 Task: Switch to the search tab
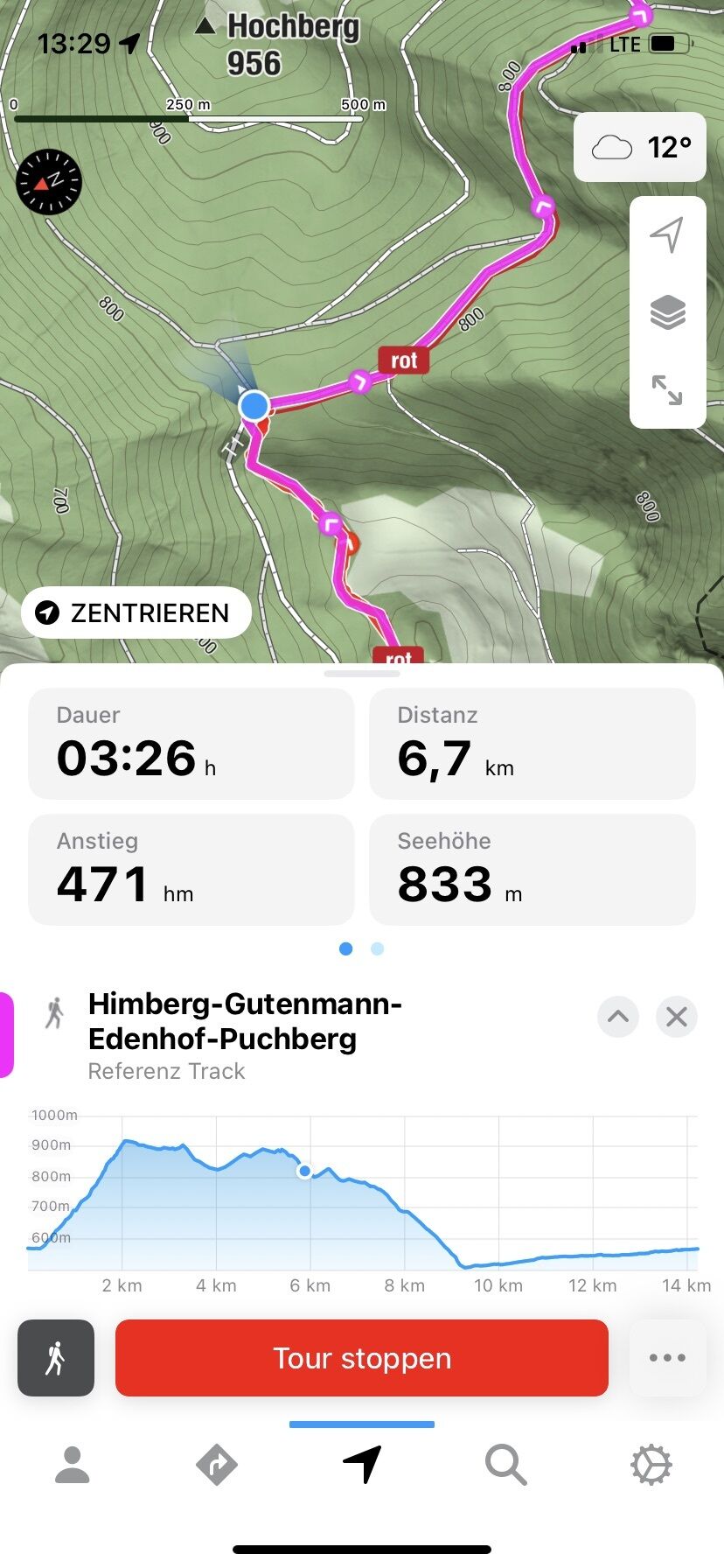point(505,1464)
